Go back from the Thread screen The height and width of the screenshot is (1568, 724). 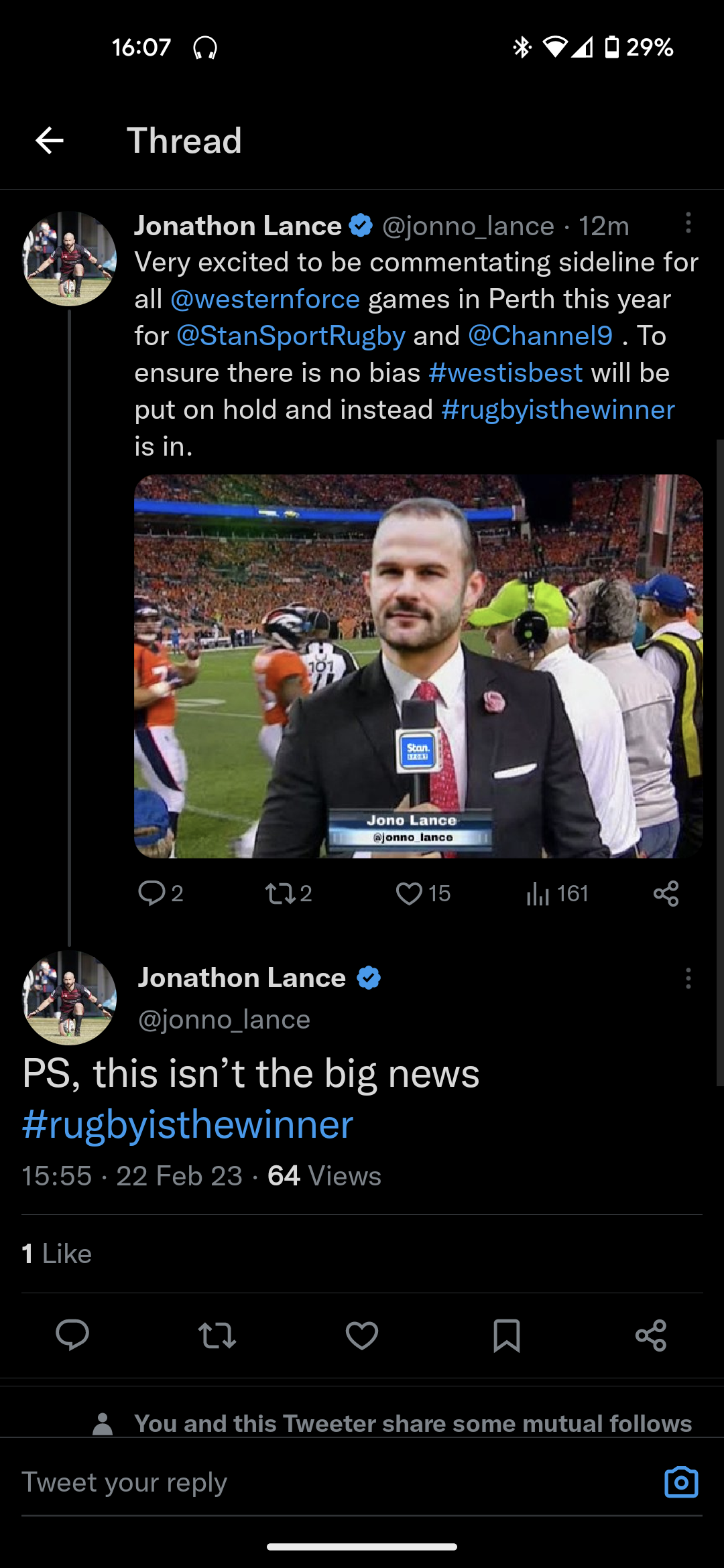(x=50, y=141)
